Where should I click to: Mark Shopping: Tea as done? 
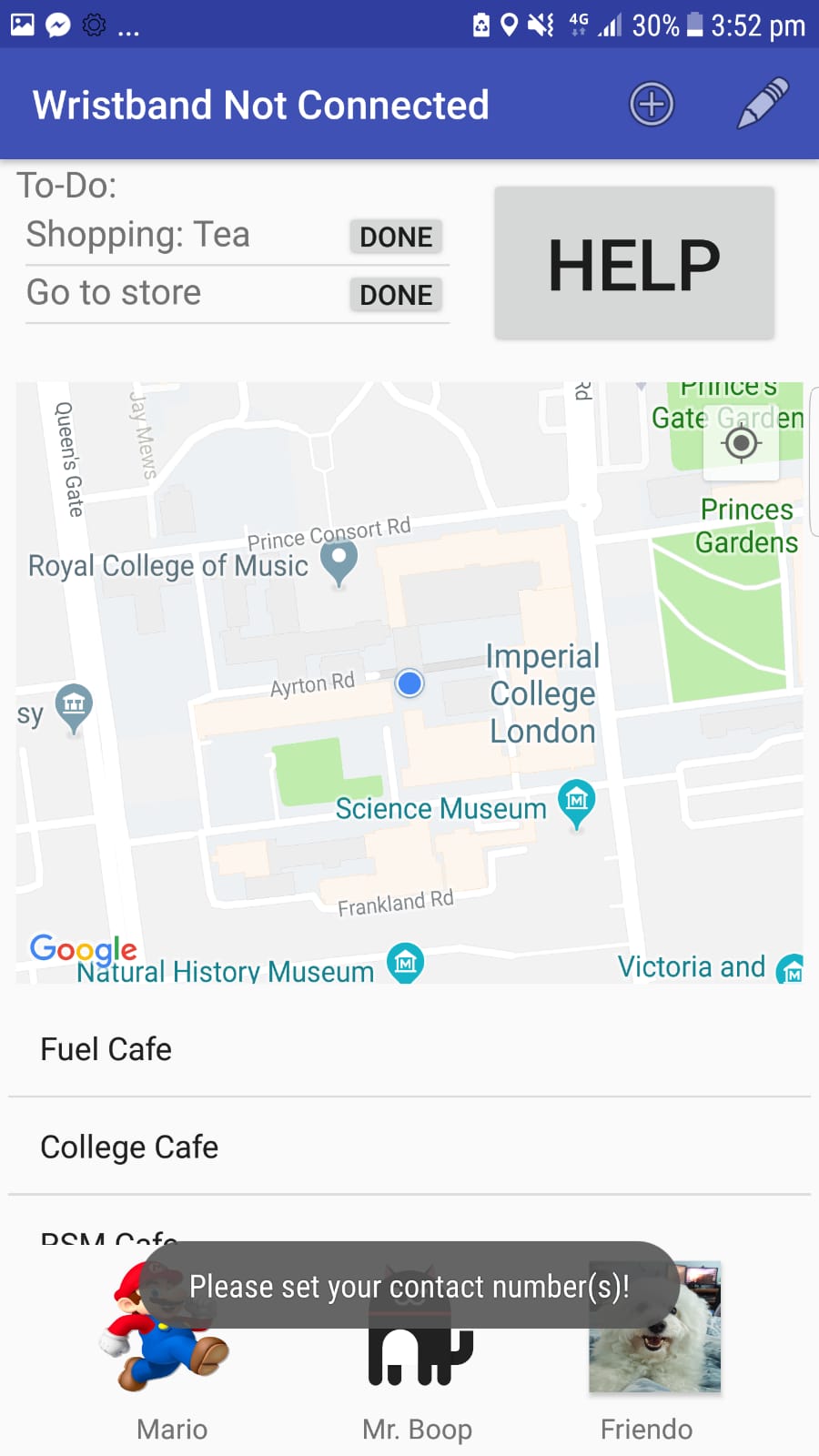396,237
